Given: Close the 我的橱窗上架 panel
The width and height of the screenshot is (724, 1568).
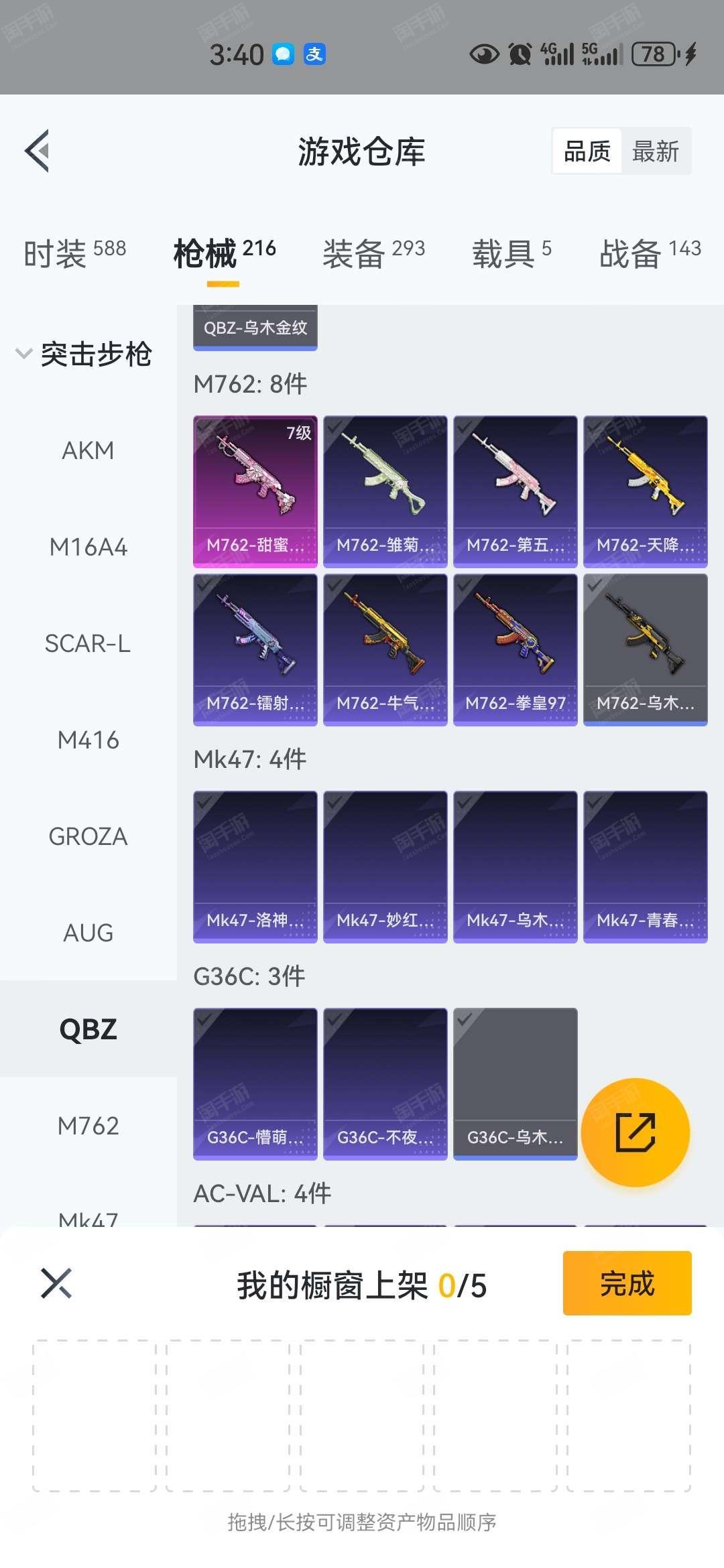Looking at the screenshot, I should click(x=56, y=1283).
